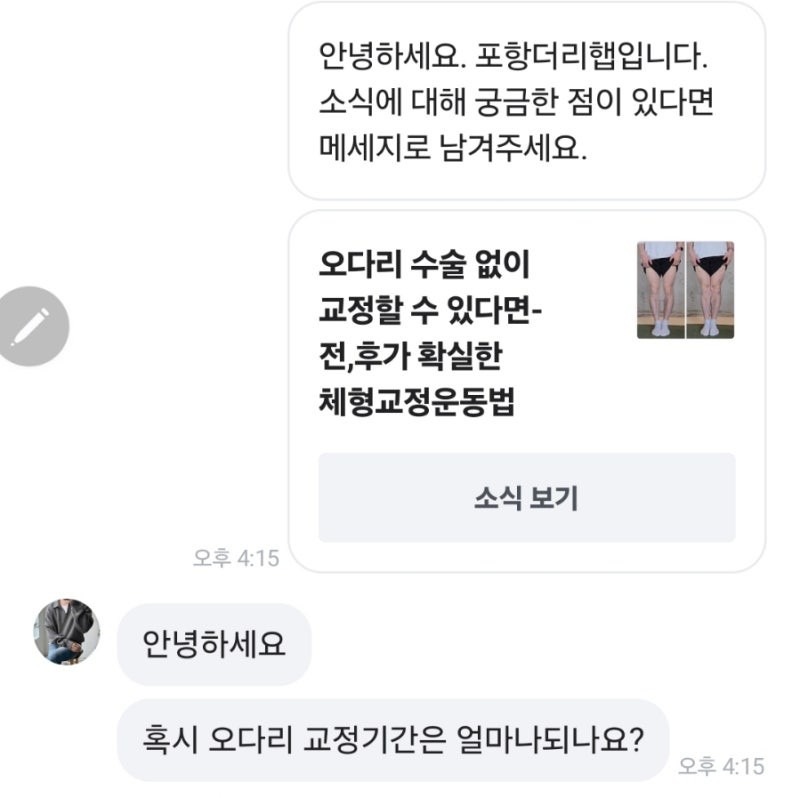
Task: Tap the pencil edit icon
Action: point(34,326)
